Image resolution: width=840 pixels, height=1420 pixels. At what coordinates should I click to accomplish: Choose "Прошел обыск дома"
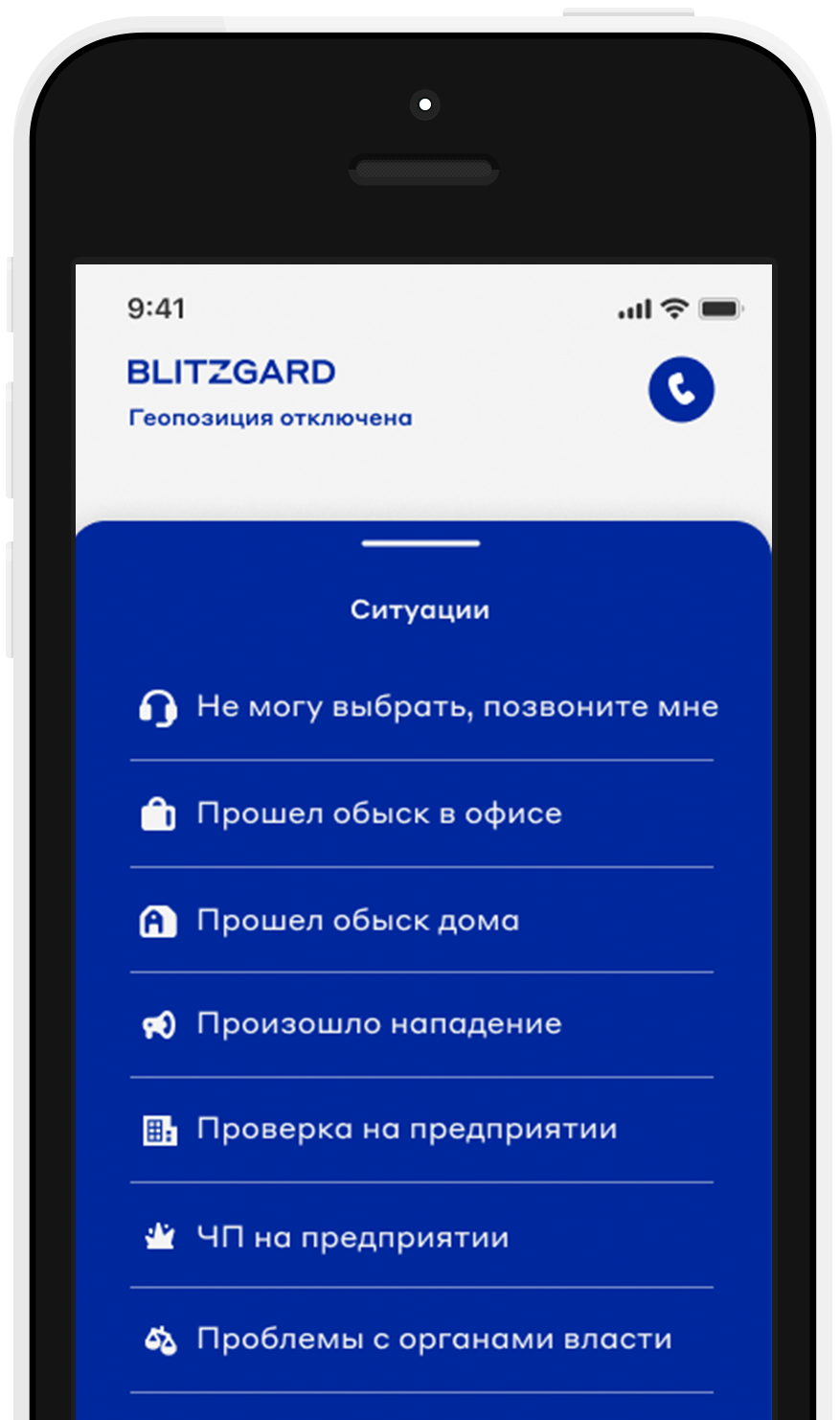click(x=421, y=921)
